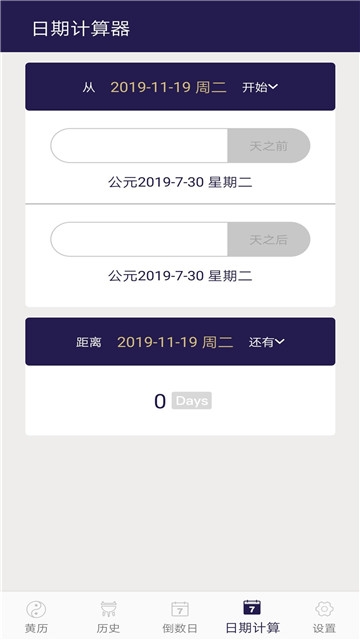Change the target date after 距离

tap(175, 342)
